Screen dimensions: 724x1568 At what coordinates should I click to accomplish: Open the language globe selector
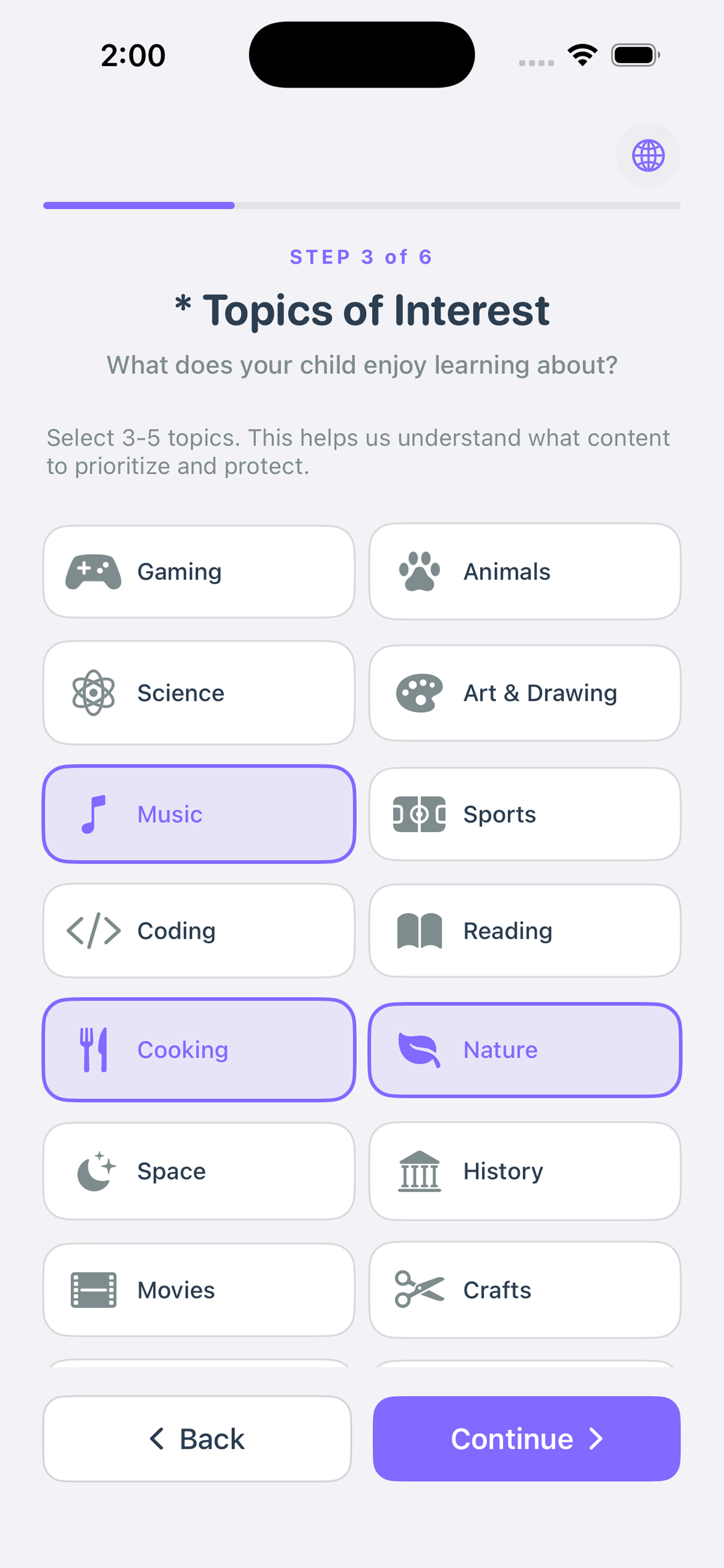point(648,156)
